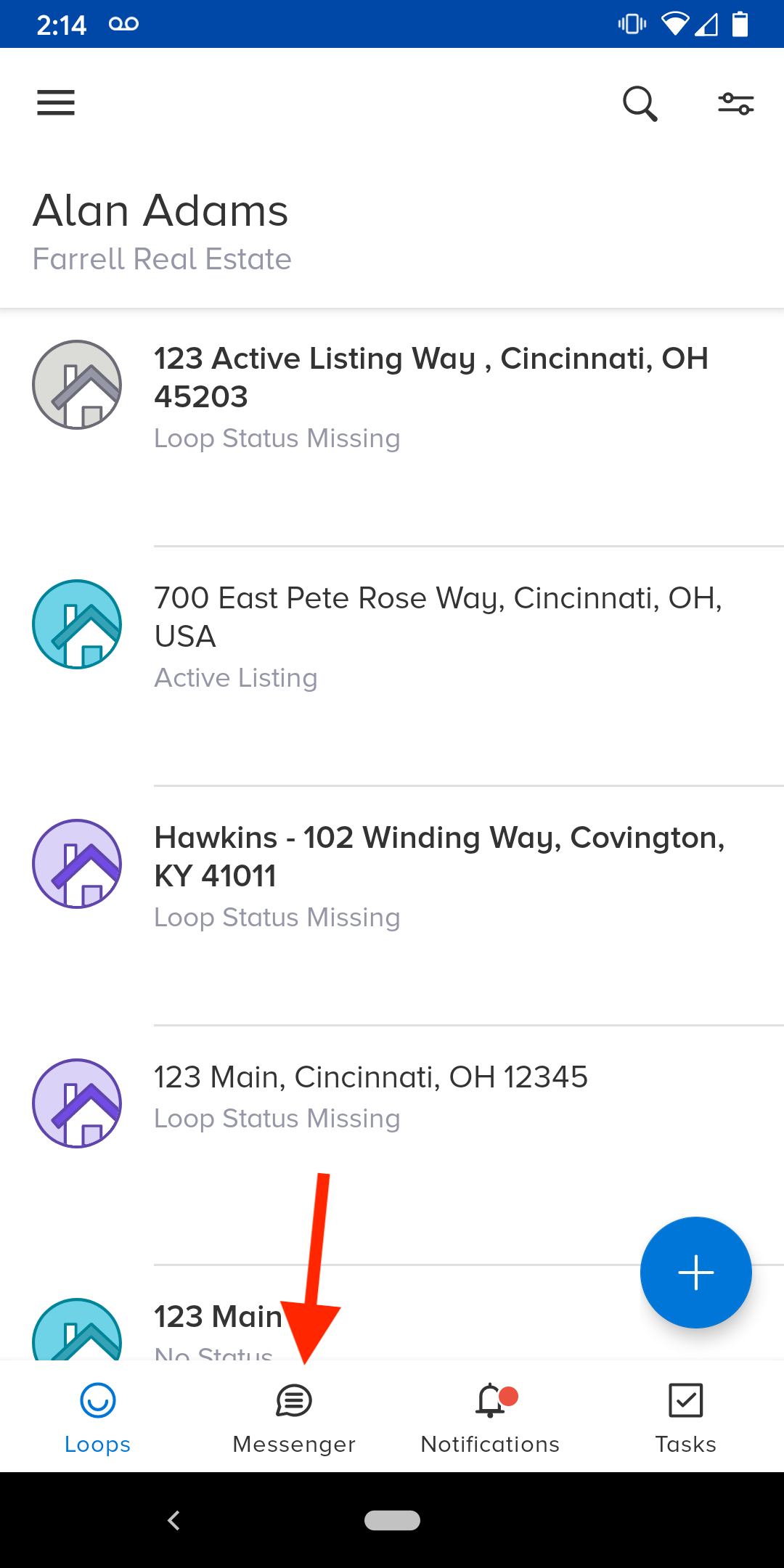Open the loop filter settings

(x=735, y=104)
